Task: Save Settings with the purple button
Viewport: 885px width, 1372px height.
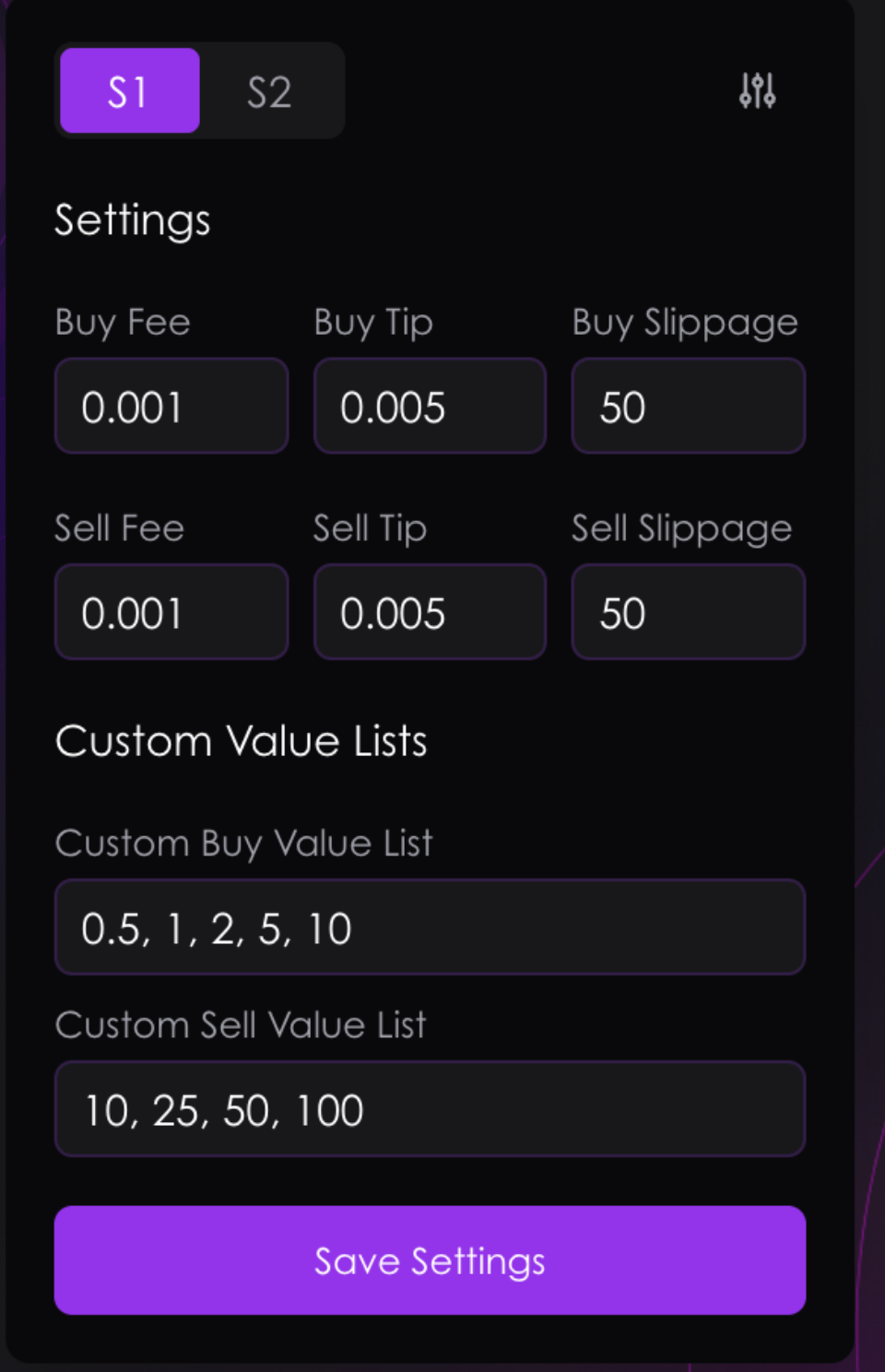Action: tap(430, 1260)
